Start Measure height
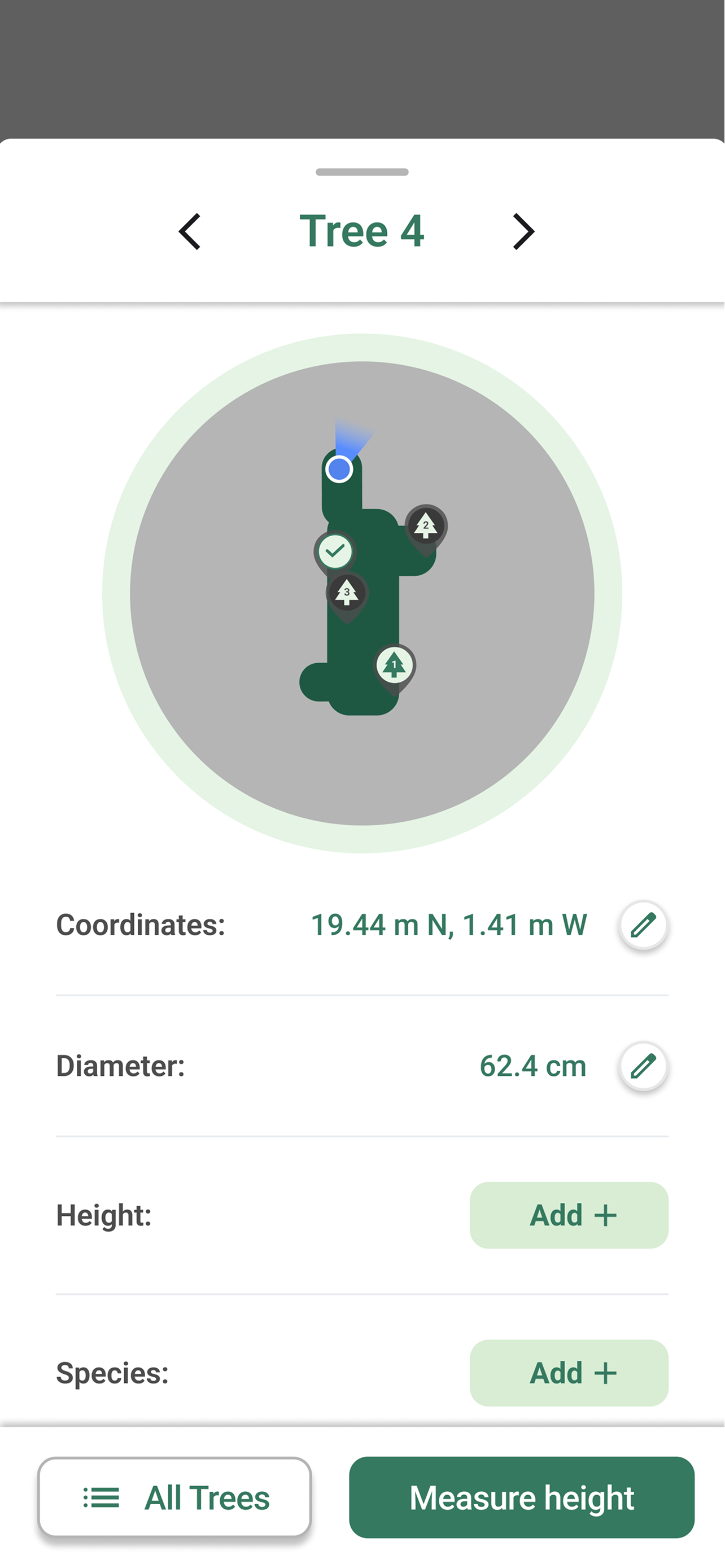This screenshot has width=725, height=1568. (x=522, y=1497)
